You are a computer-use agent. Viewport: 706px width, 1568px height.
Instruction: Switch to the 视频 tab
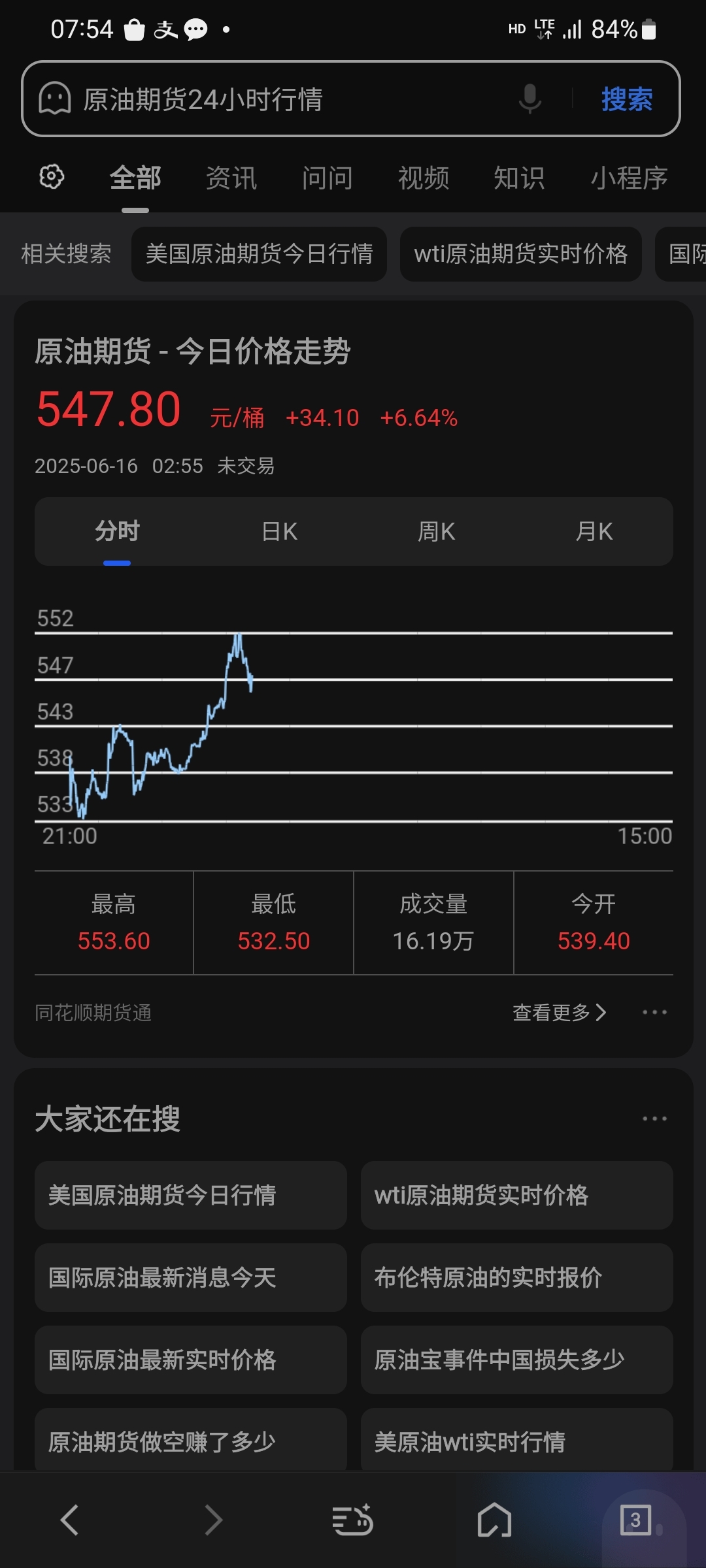pyautogui.click(x=424, y=178)
